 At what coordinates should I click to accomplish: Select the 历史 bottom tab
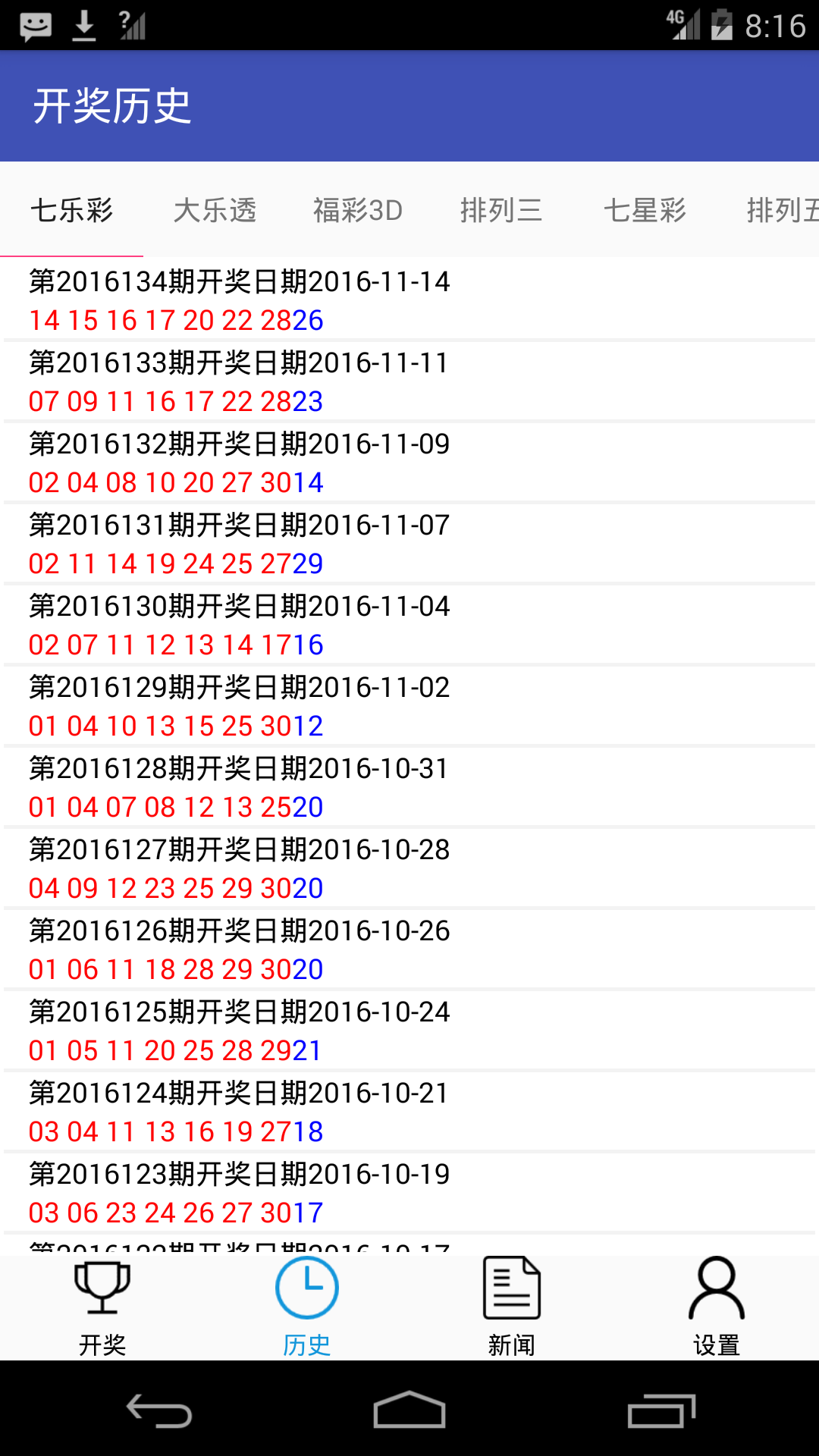(x=307, y=1307)
